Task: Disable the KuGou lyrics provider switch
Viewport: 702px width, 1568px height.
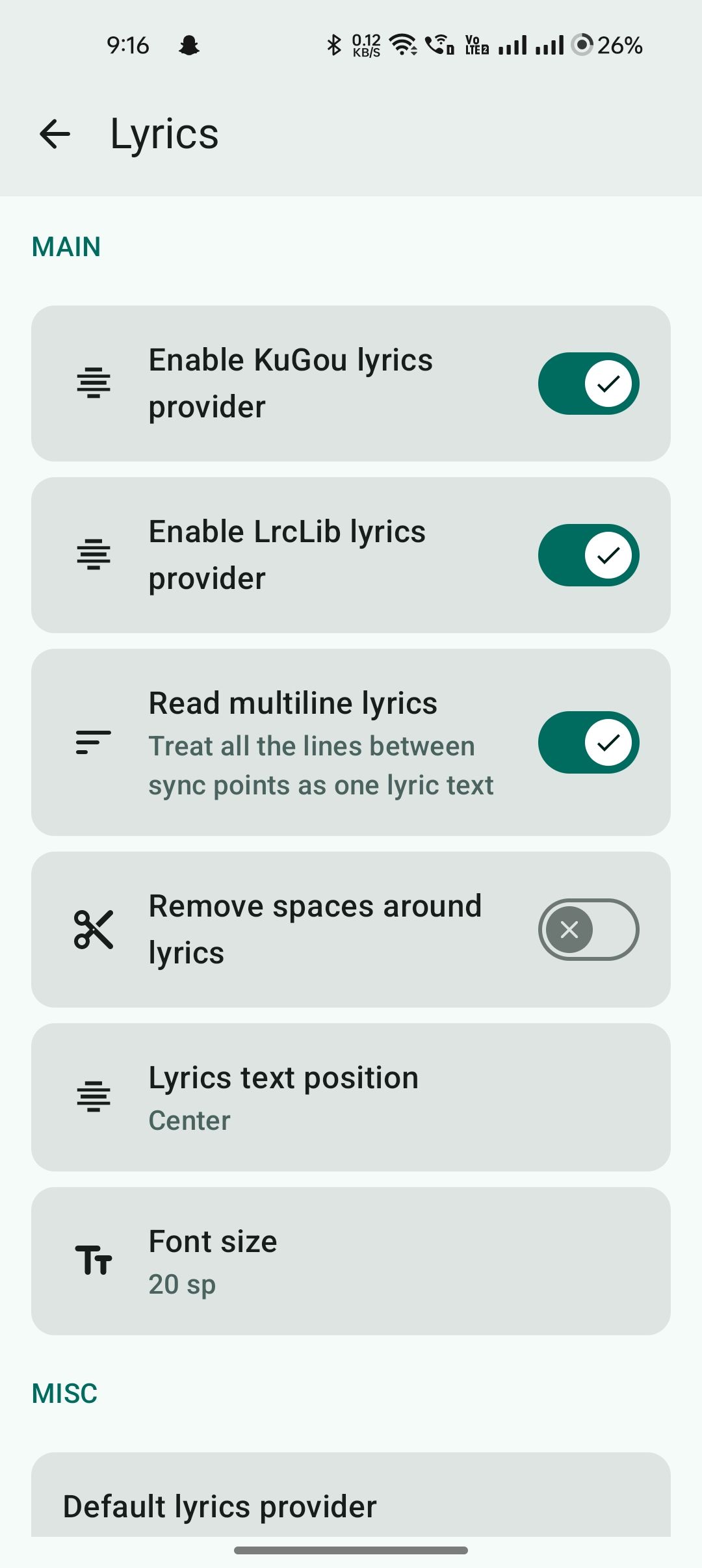Action: coord(588,384)
